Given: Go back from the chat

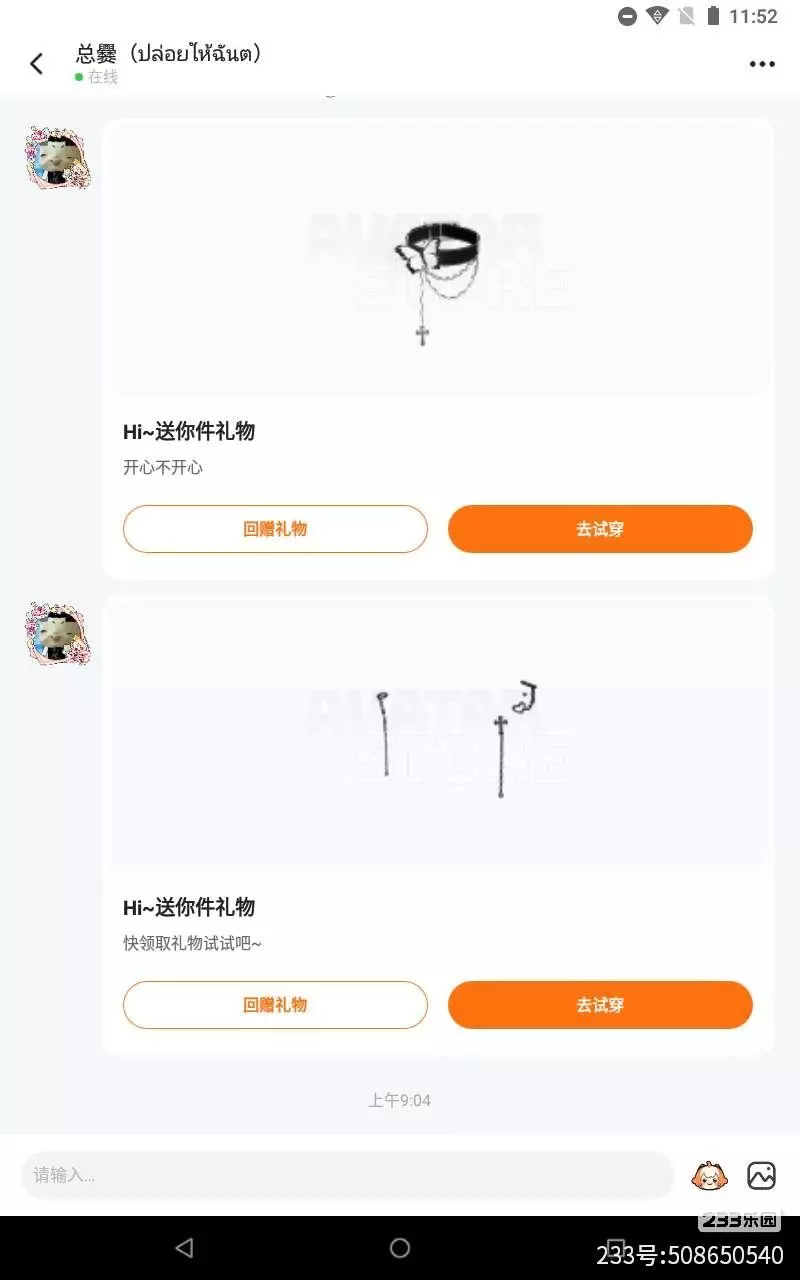Looking at the screenshot, I should (37, 64).
